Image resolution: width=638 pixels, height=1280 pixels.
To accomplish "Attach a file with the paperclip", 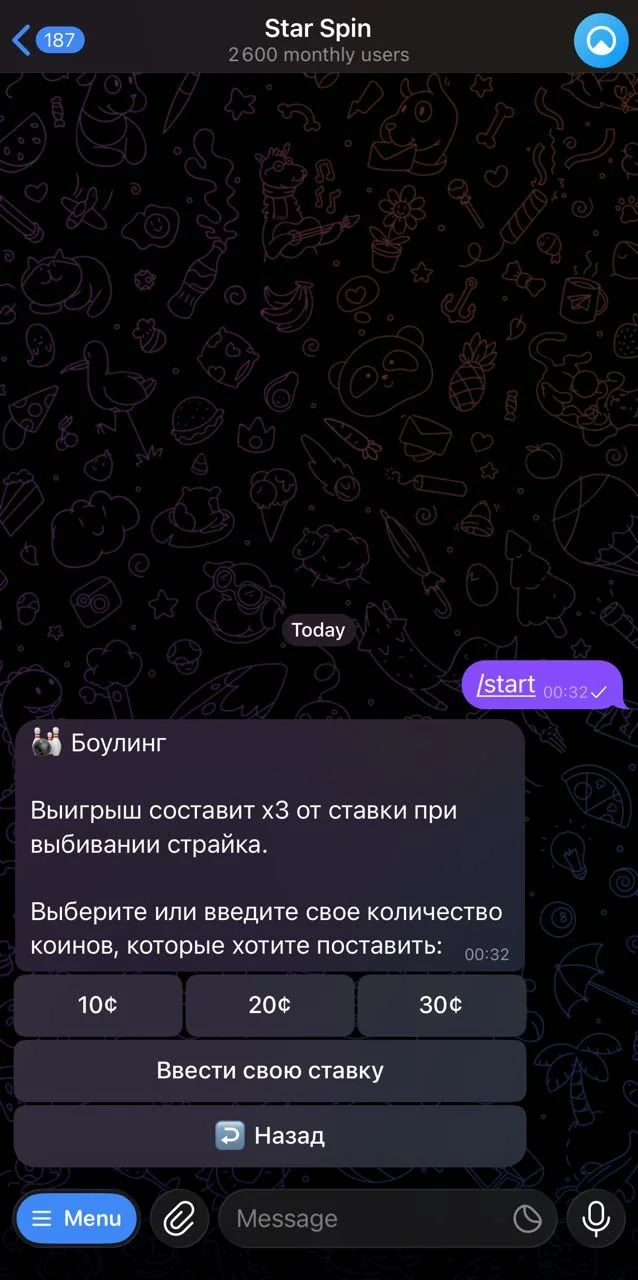I will click(179, 1218).
